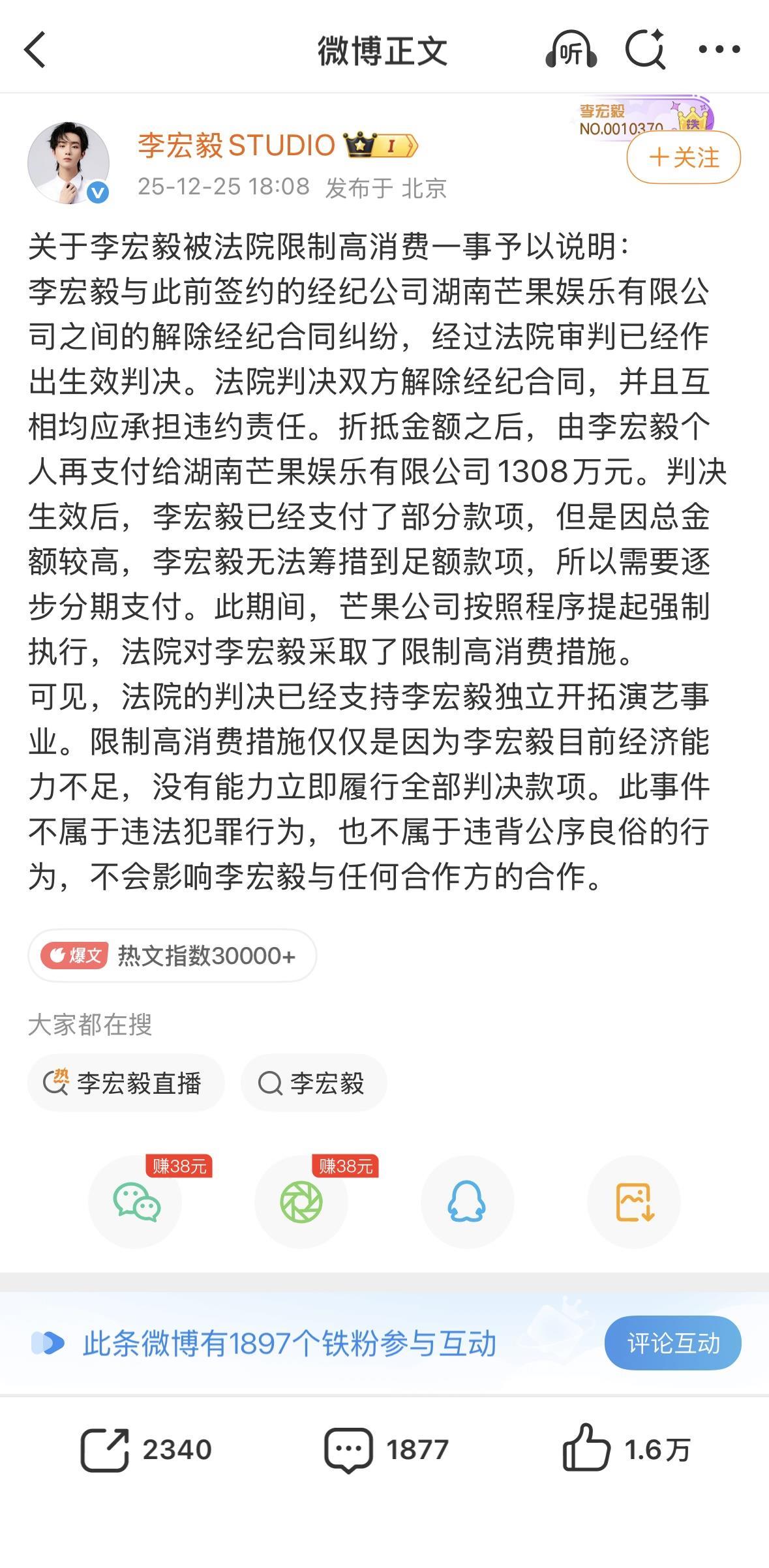Open 李宏毅STUDIO profile avatar
Viewport: 769px width, 1568px height.
[x=68, y=162]
